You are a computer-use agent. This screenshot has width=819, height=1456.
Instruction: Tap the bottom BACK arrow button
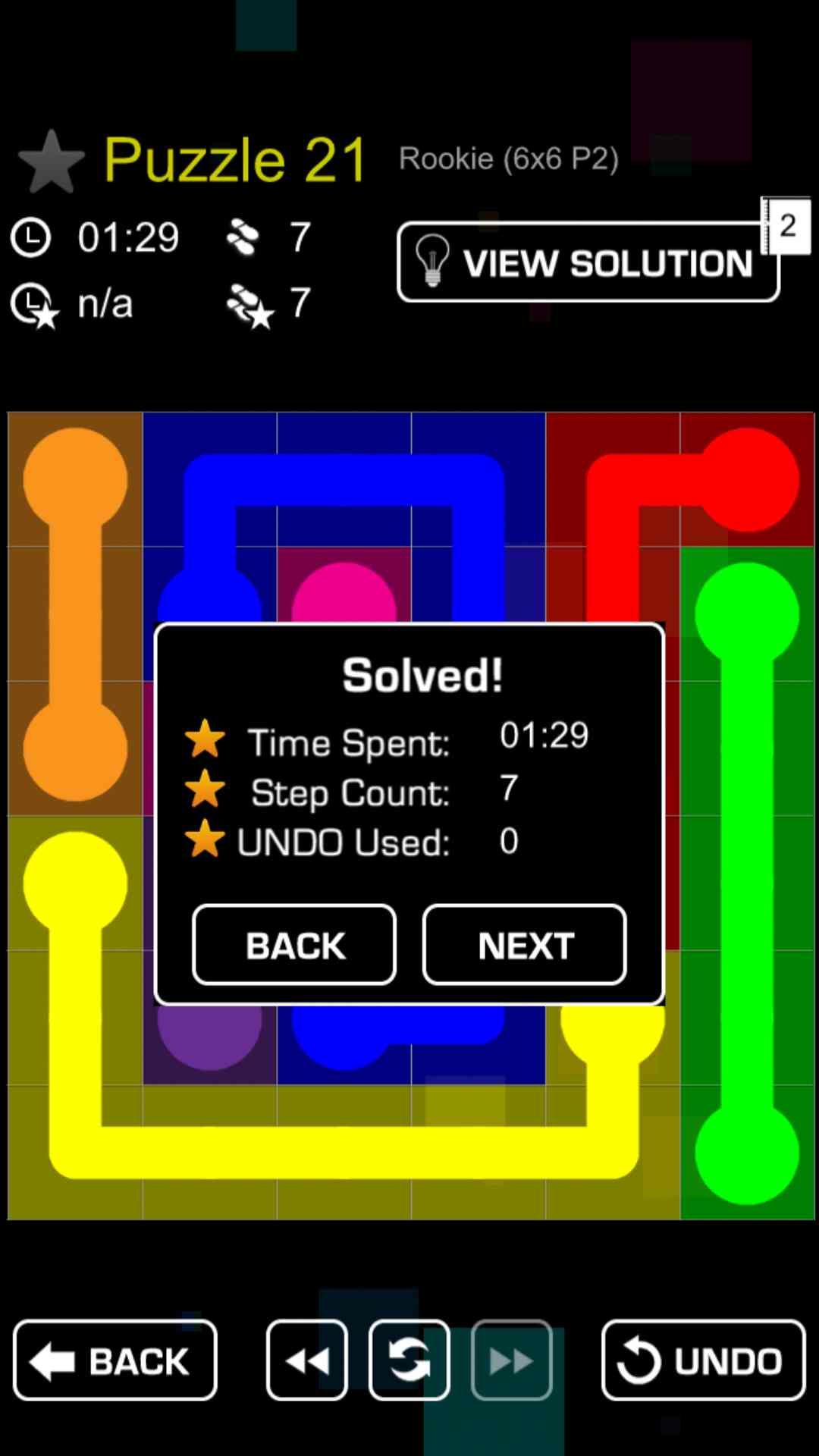[x=115, y=1360]
